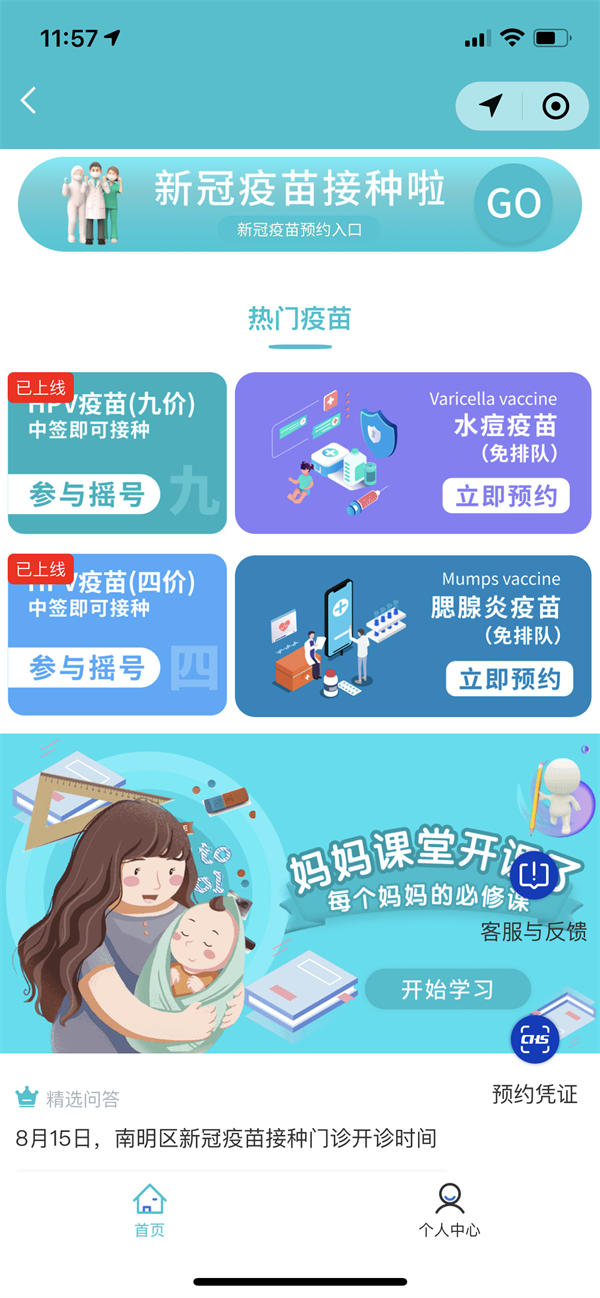Tap the circle close button in the capsule
The width and height of the screenshot is (600, 1298).
pos(555,106)
